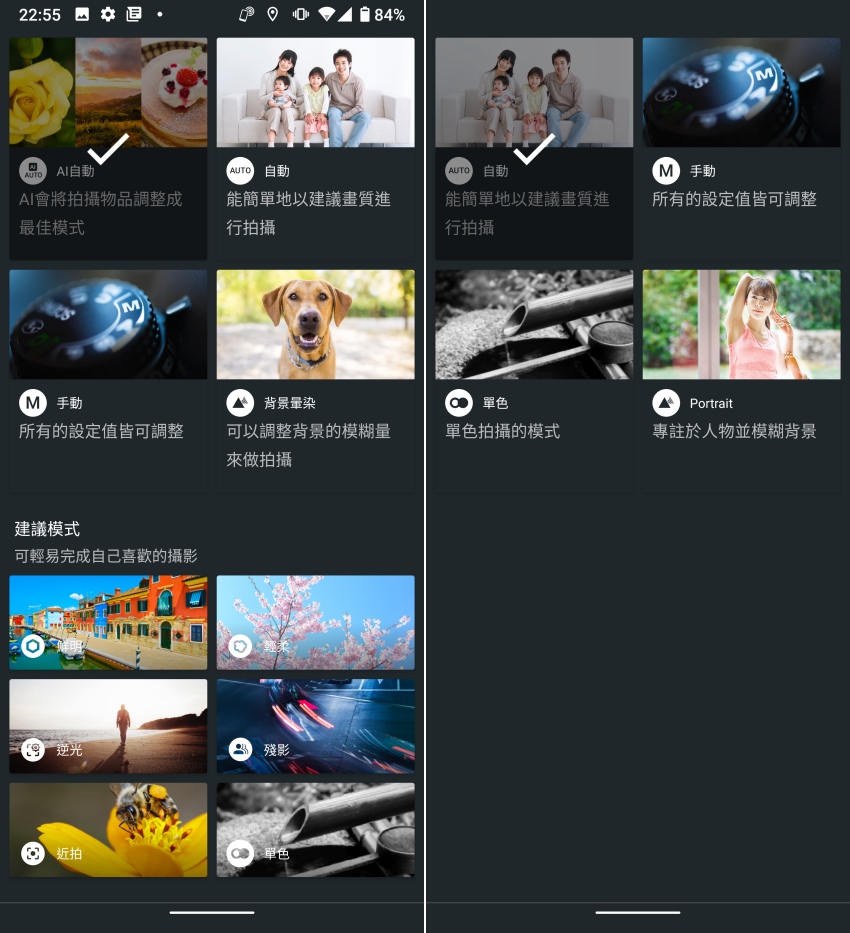This screenshot has height=933, width=850.
Task: Switch to the 輕柔 soft mode tile
Action: pos(315,622)
